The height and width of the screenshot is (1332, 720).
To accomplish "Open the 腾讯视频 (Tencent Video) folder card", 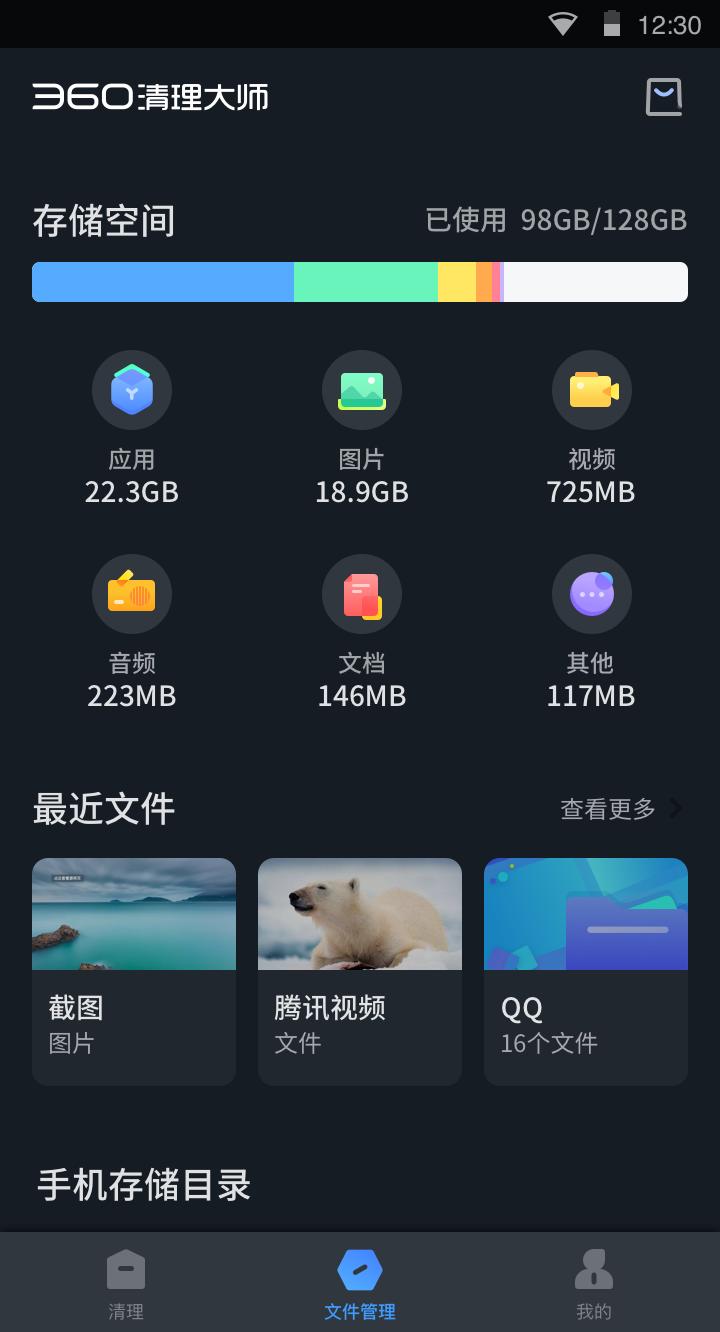I will tap(359, 970).
